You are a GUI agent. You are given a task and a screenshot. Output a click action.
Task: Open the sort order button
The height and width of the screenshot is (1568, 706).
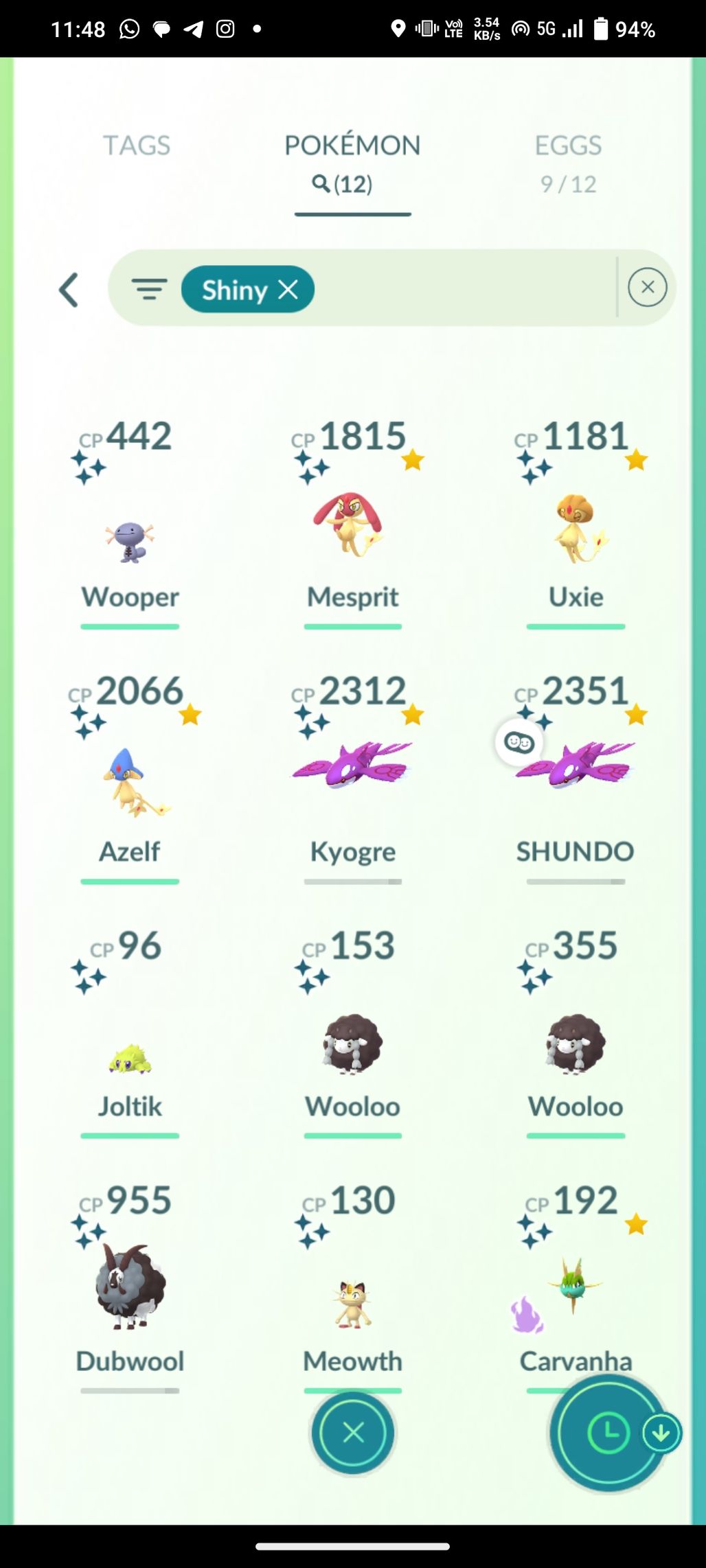click(608, 1433)
